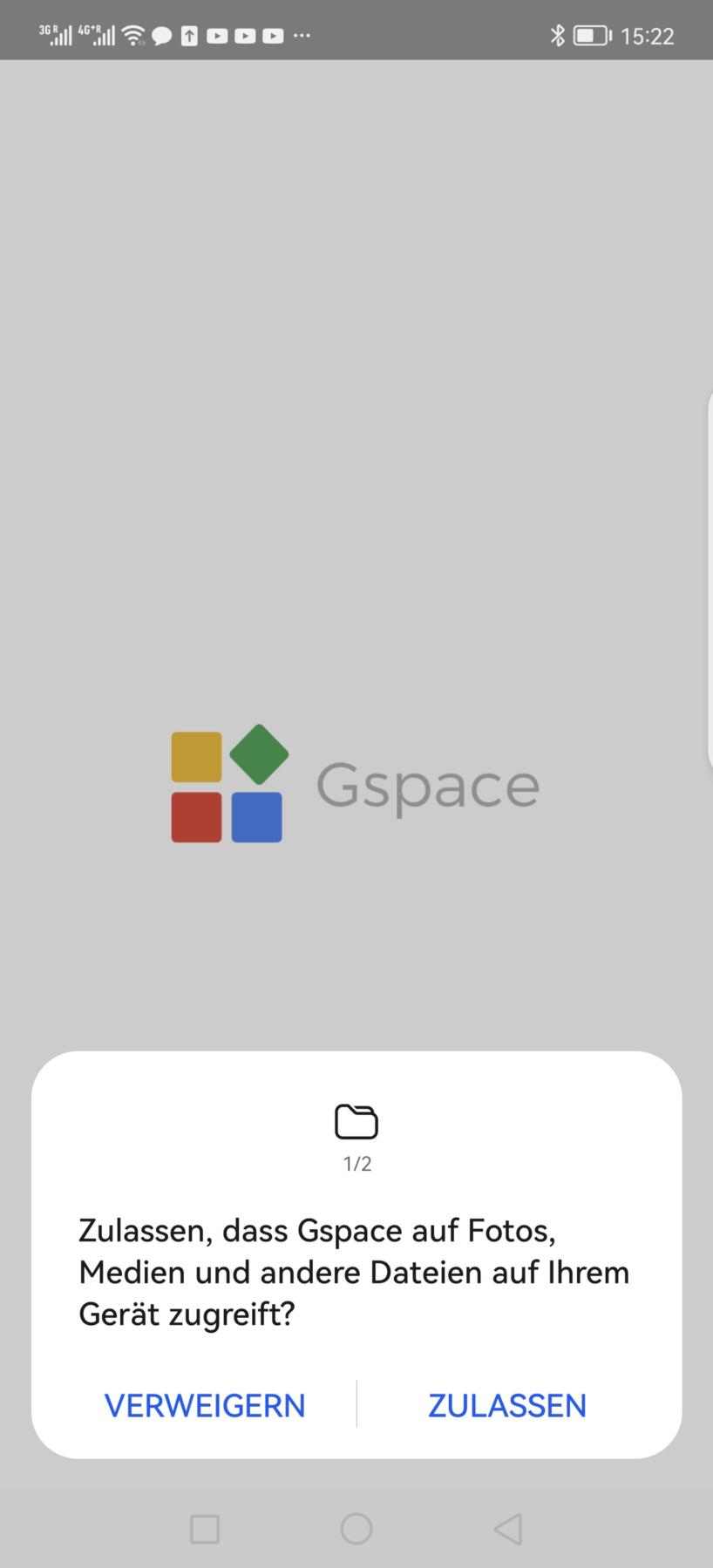This screenshot has height=1568, width=713.
Task: Tap the clock showing 15:22
Action: pyautogui.click(x=648, y=35)
